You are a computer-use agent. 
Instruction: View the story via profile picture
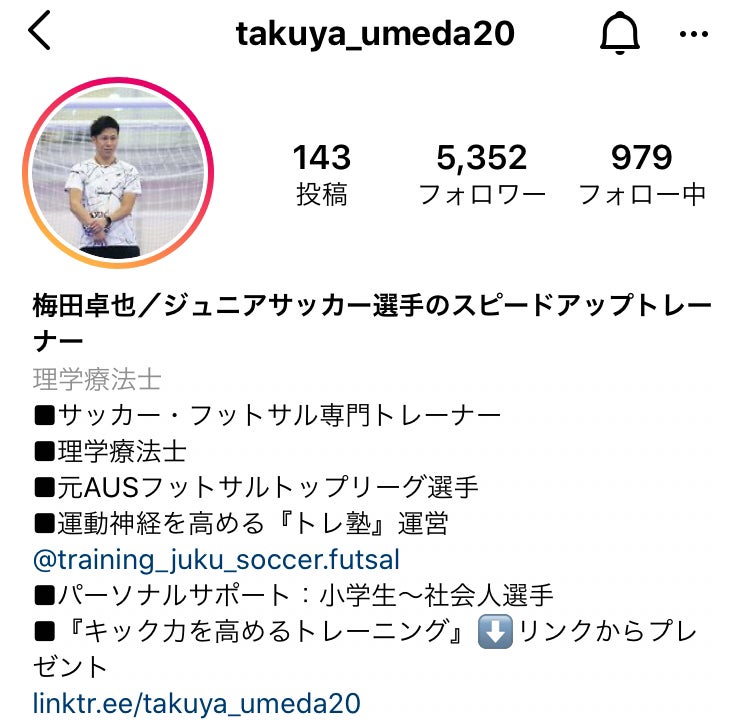pyautogui.click(x=118, y=174)
